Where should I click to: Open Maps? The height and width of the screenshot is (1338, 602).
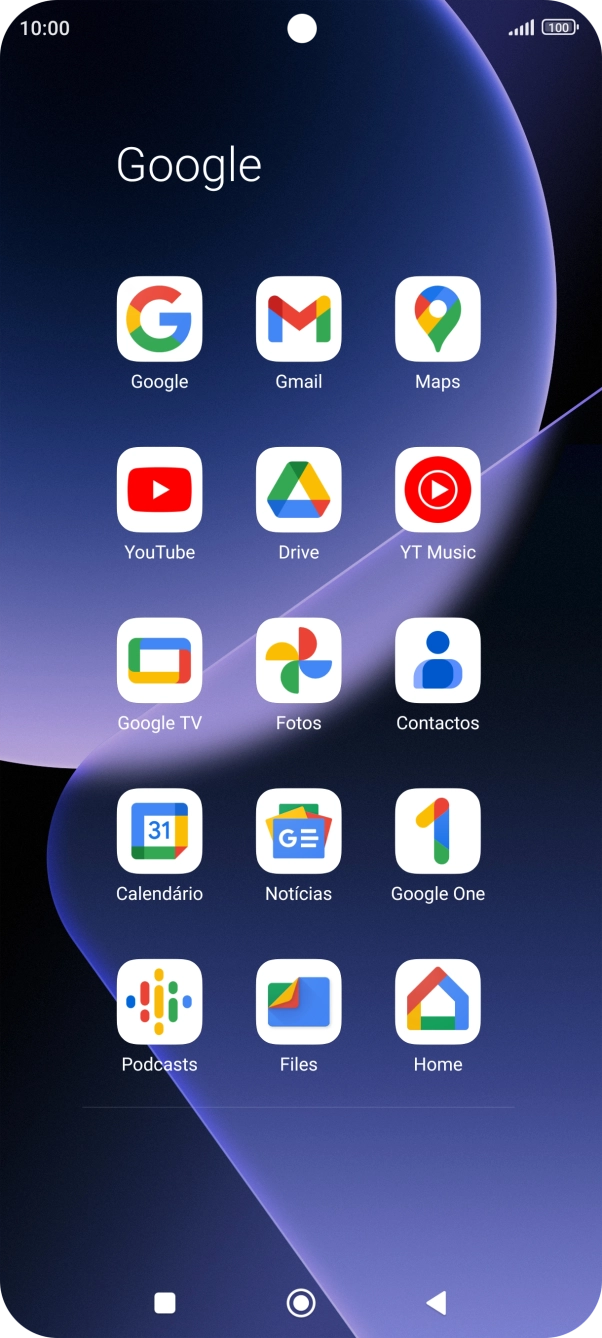pyautogui.click(x=437, y=320)
